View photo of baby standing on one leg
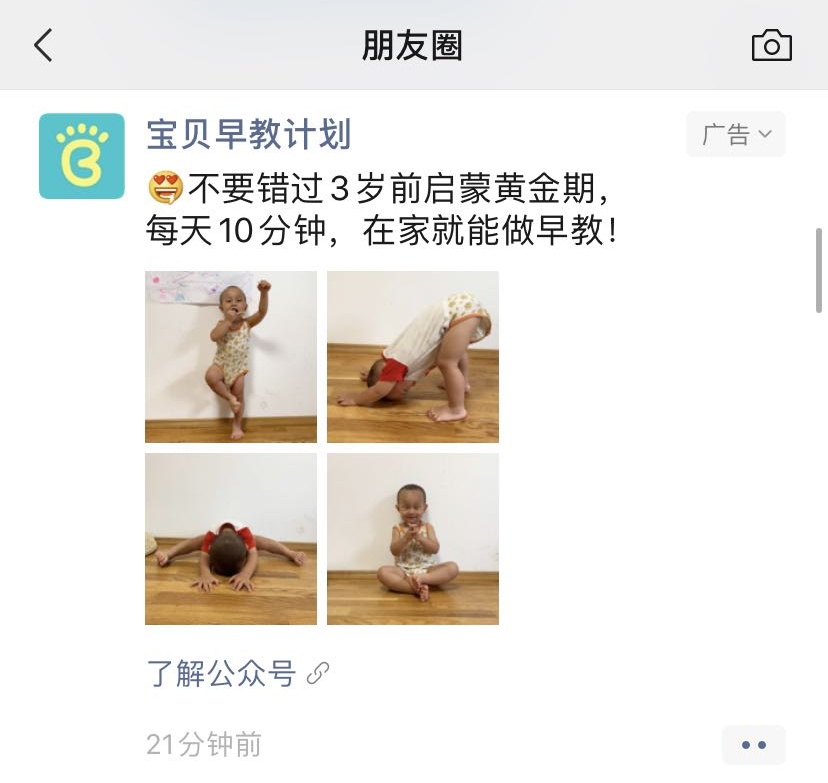The image size is (828, 783). (231, 357)
